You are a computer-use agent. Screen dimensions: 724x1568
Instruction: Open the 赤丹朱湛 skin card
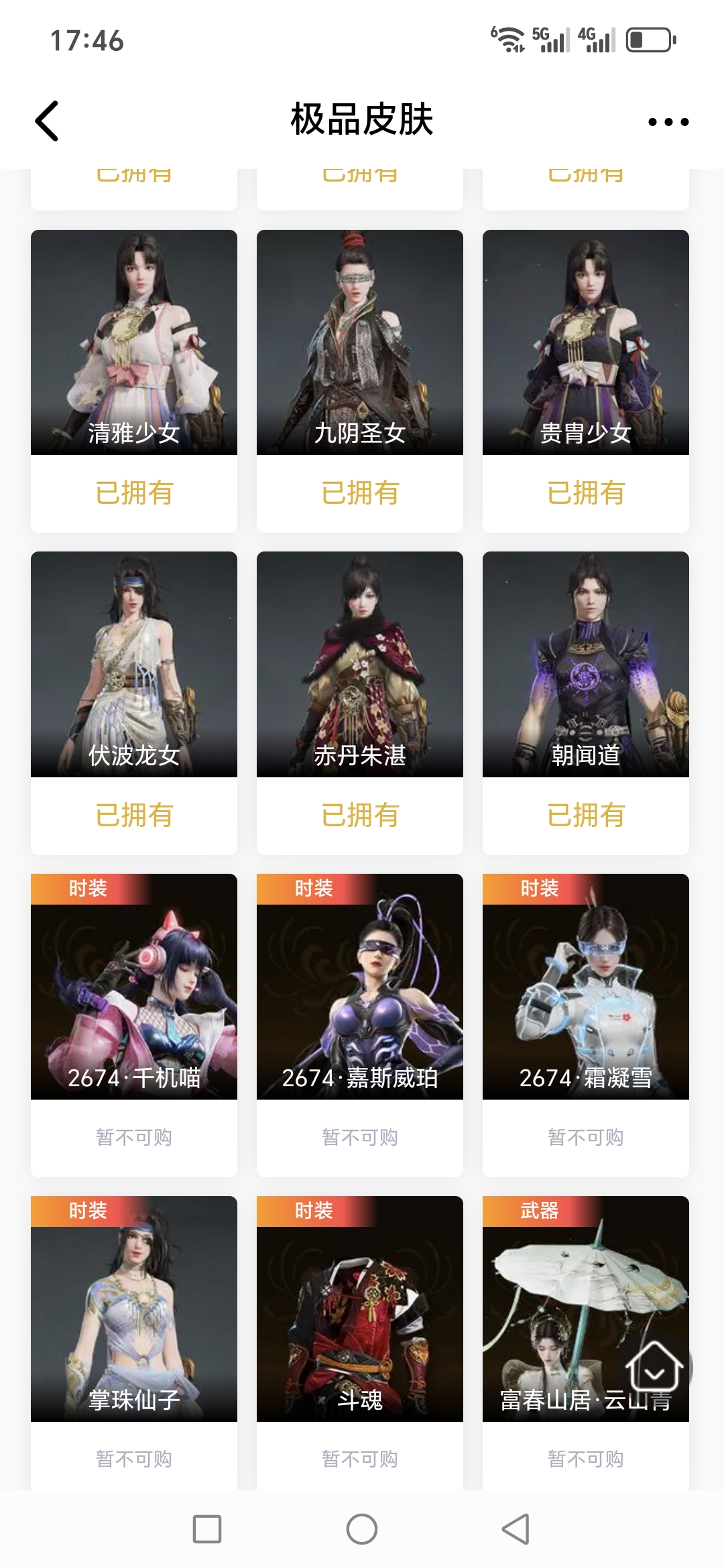click(x=360, y=664)
